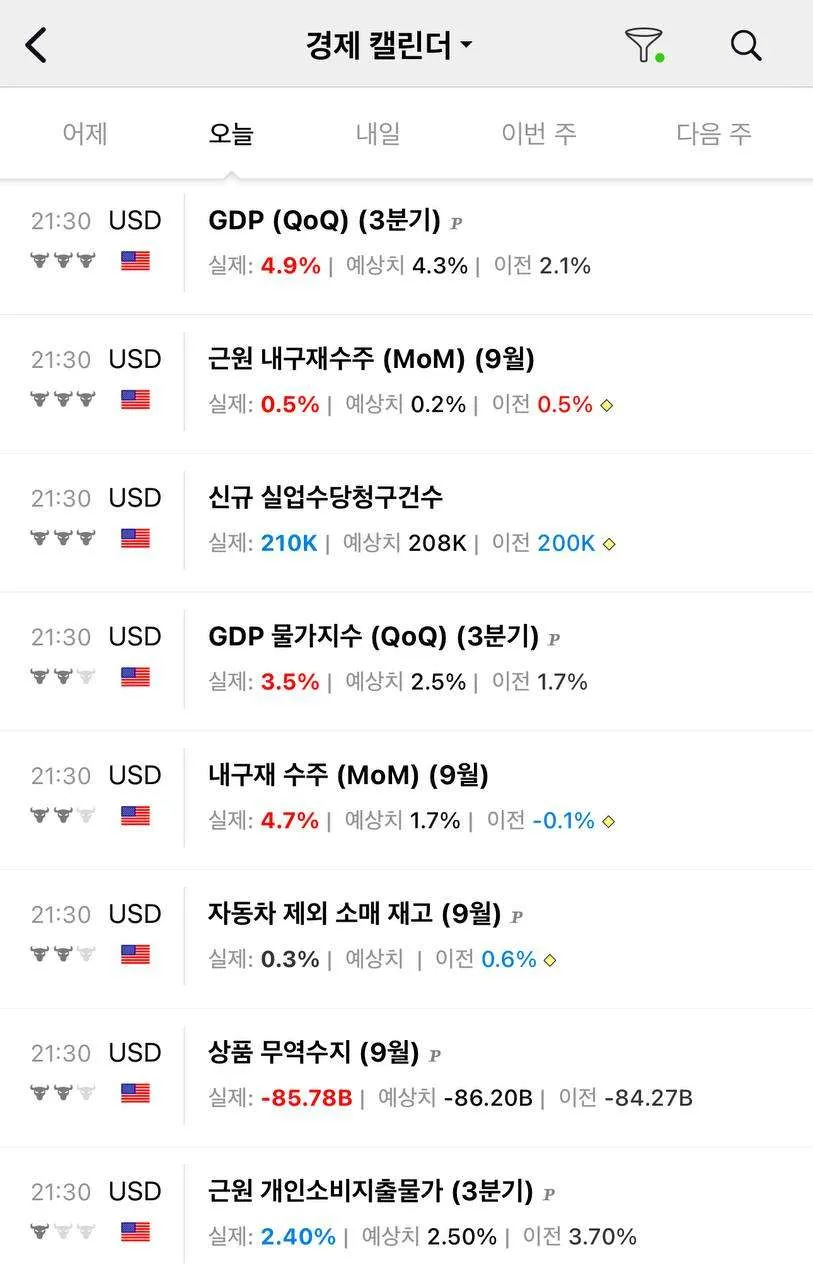Show the 이번 주 tab
813x1280 pixels.
(539, 134)
